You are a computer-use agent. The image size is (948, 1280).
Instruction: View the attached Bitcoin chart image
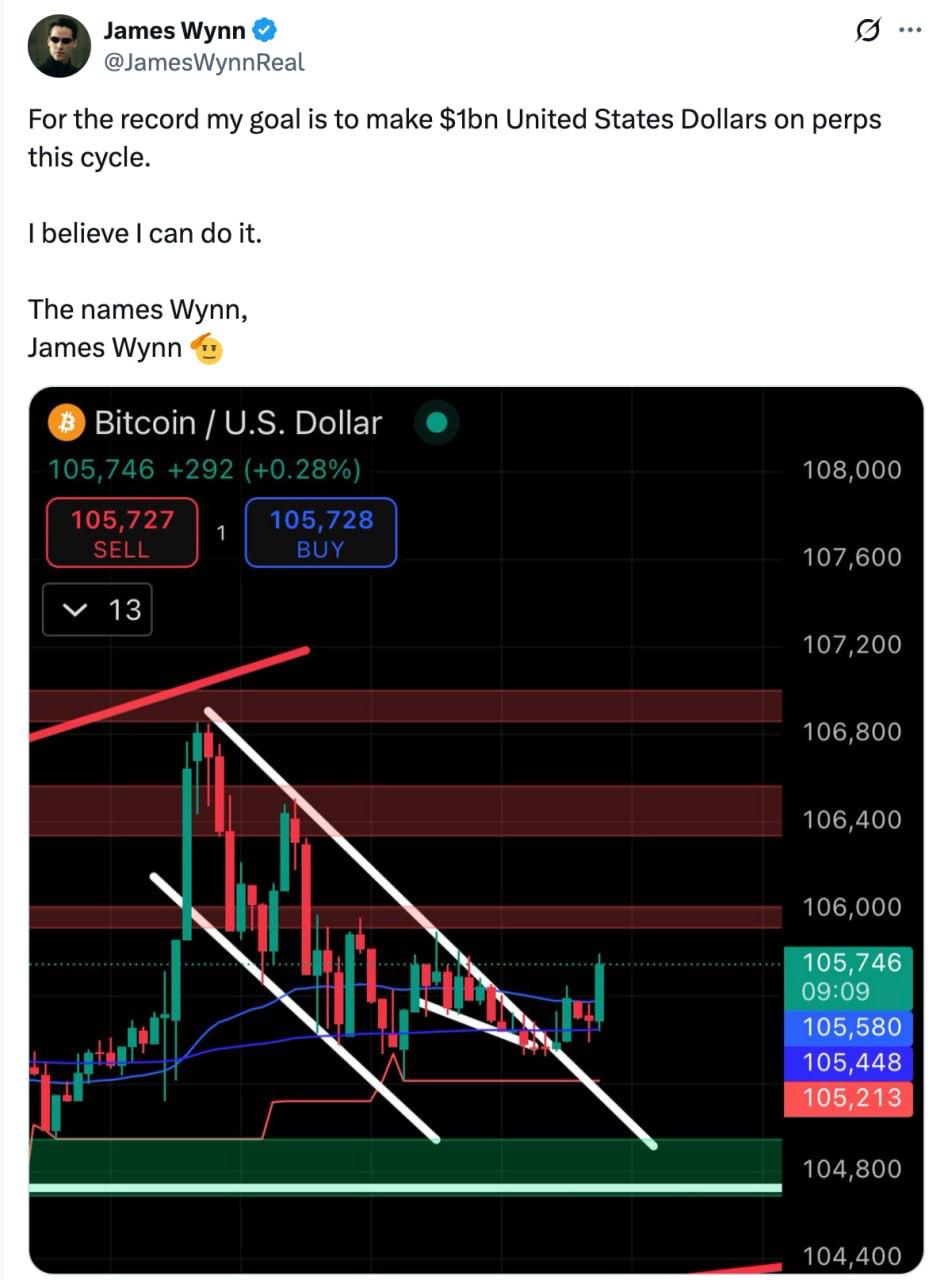point(476,830)
